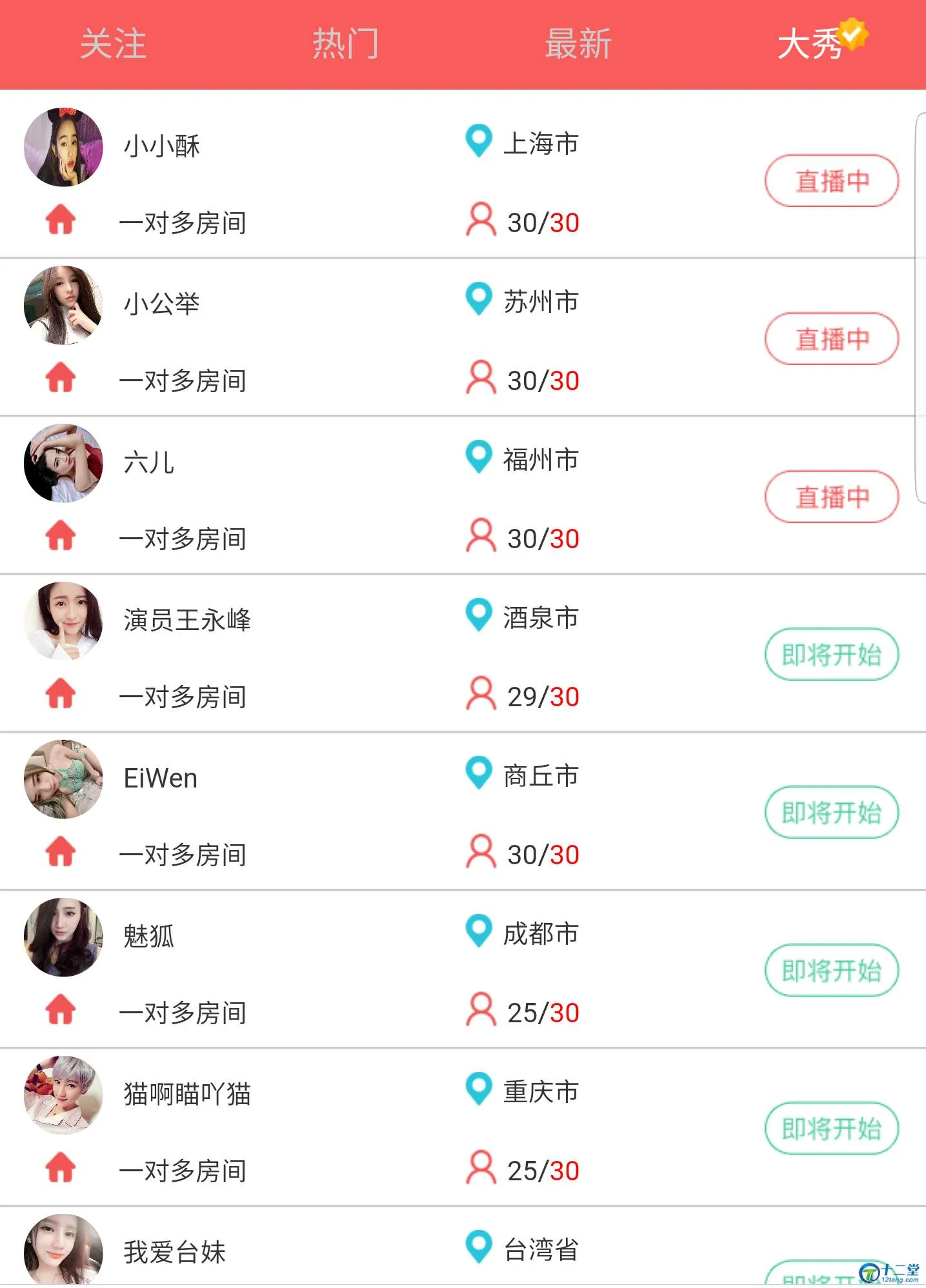
Task: Open 我爱台妹's room listing
Action: point(175,1252)
